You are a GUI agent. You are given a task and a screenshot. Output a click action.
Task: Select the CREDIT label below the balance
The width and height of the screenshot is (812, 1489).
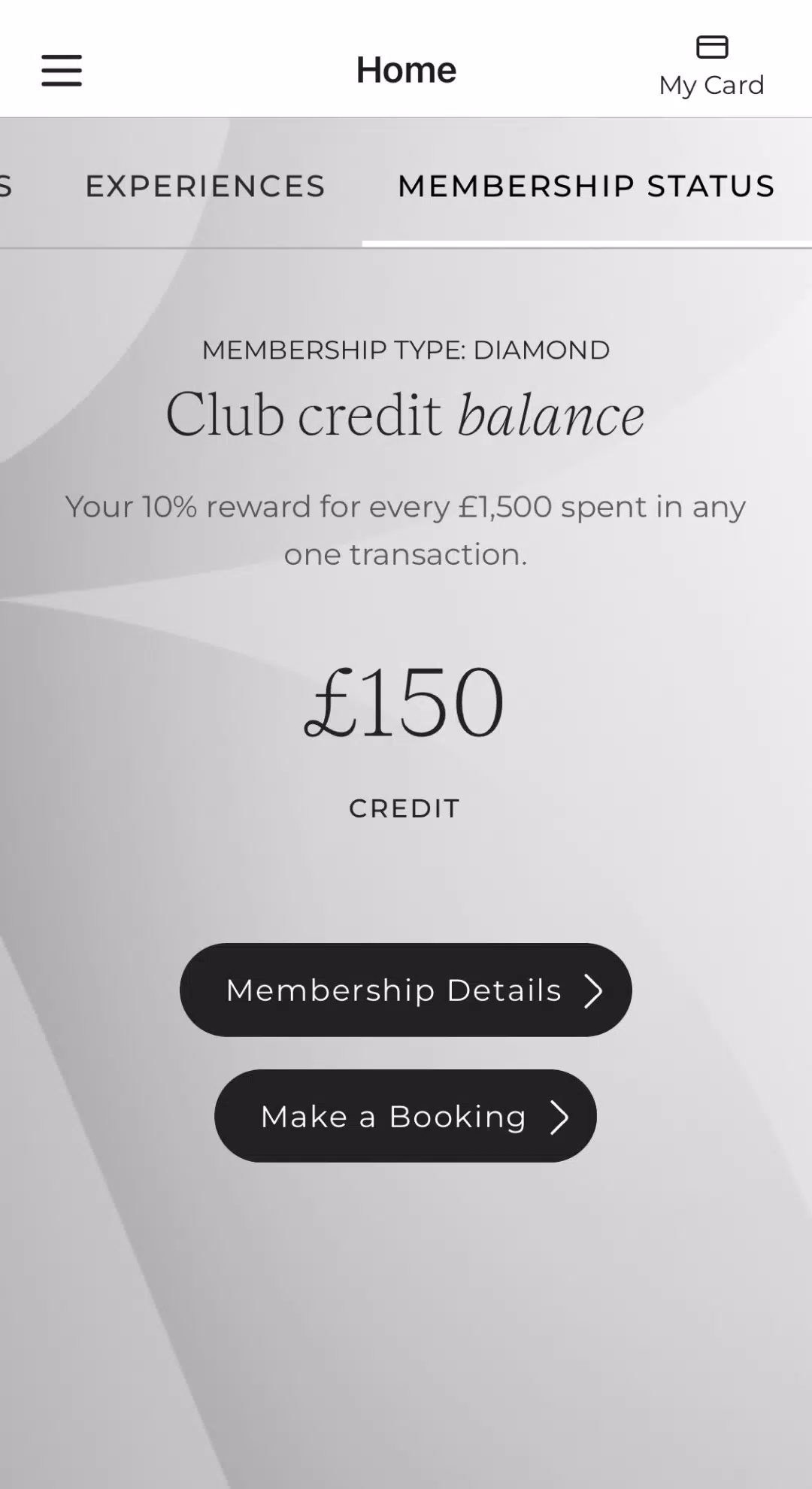(405, 808)
